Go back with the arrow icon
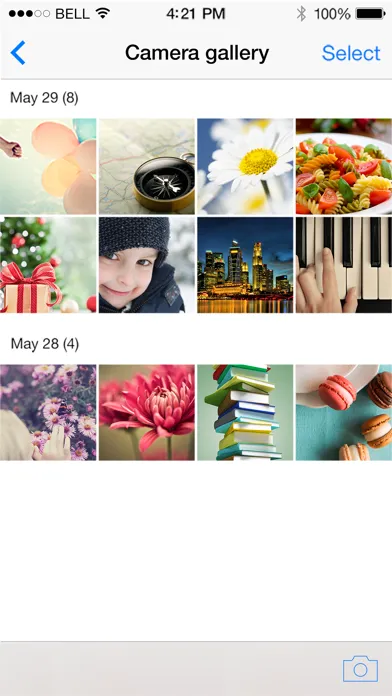The width and height of the screenshot is (392, 696). 18,53
